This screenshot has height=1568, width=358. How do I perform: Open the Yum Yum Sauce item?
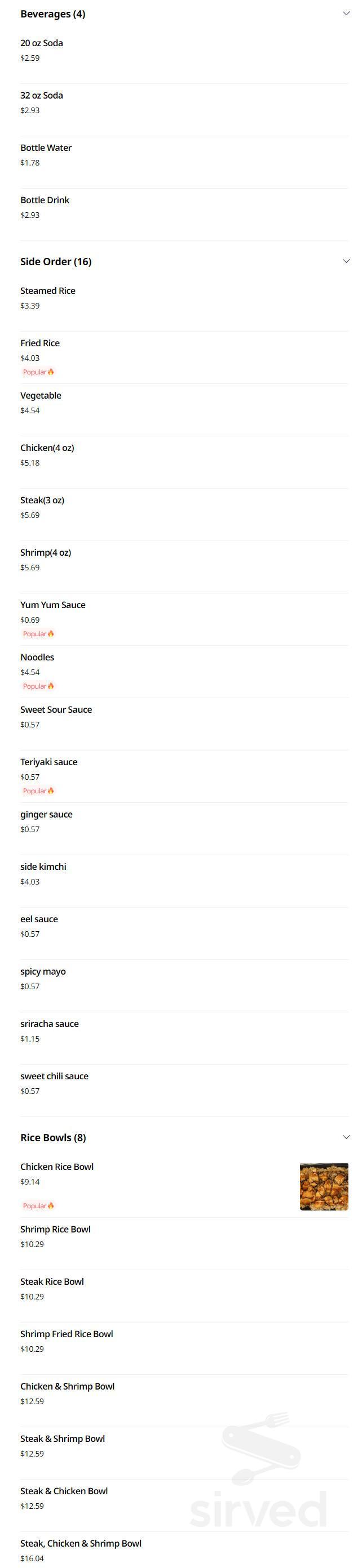point(52,605)
